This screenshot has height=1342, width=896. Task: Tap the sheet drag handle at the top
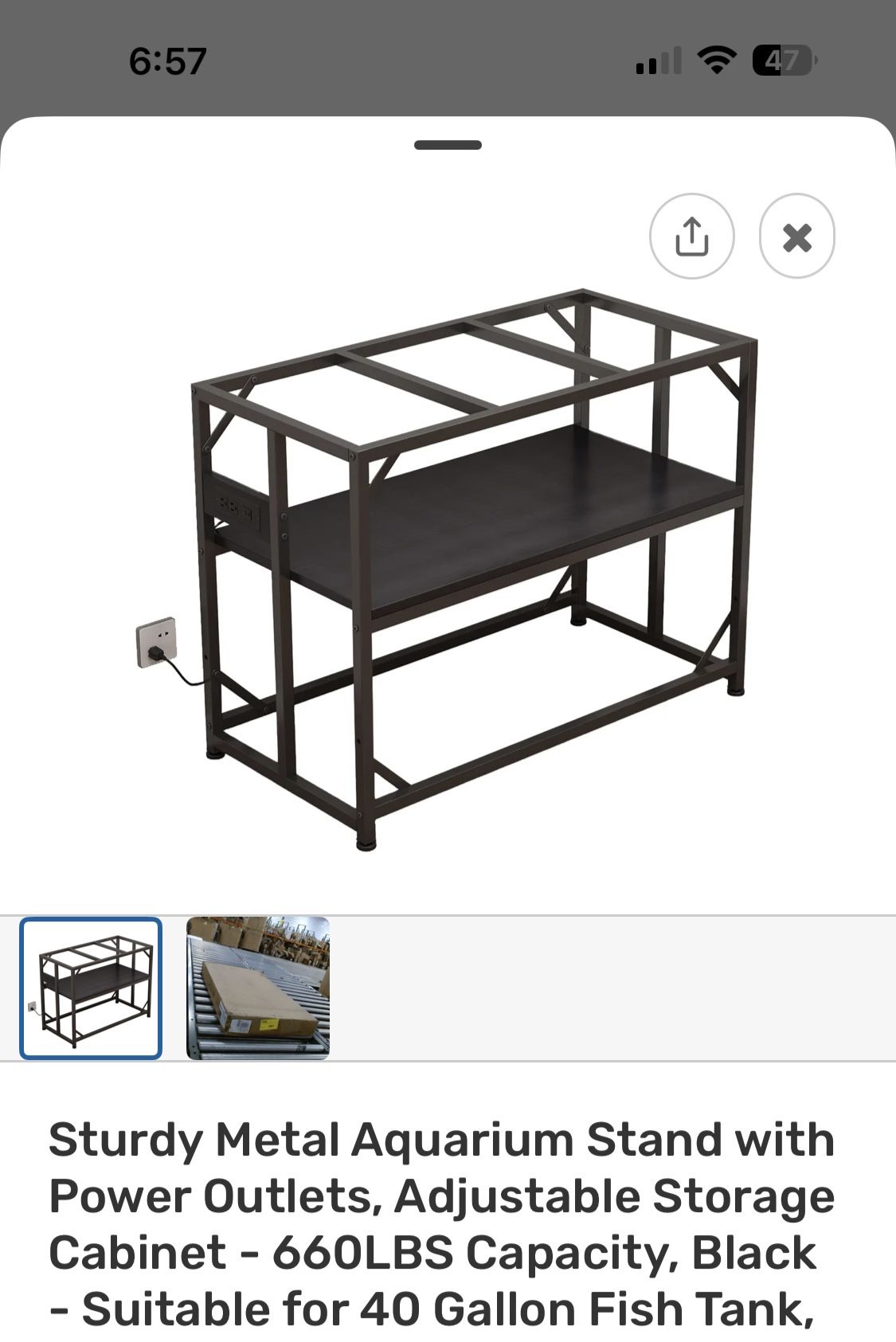[448, 145]
